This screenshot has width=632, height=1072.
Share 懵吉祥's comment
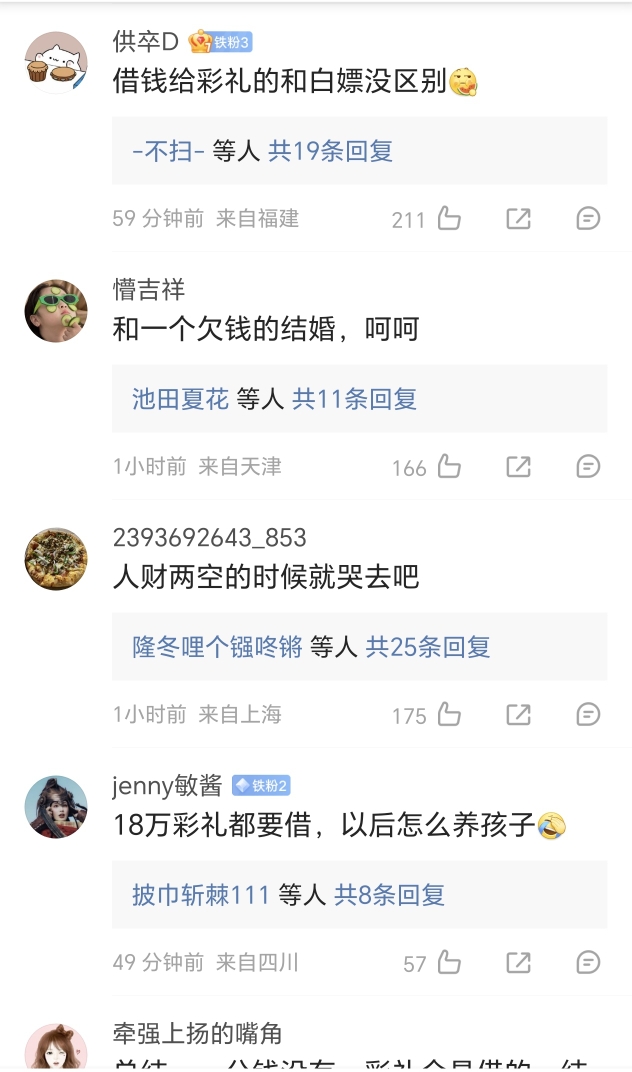point(518,466)
